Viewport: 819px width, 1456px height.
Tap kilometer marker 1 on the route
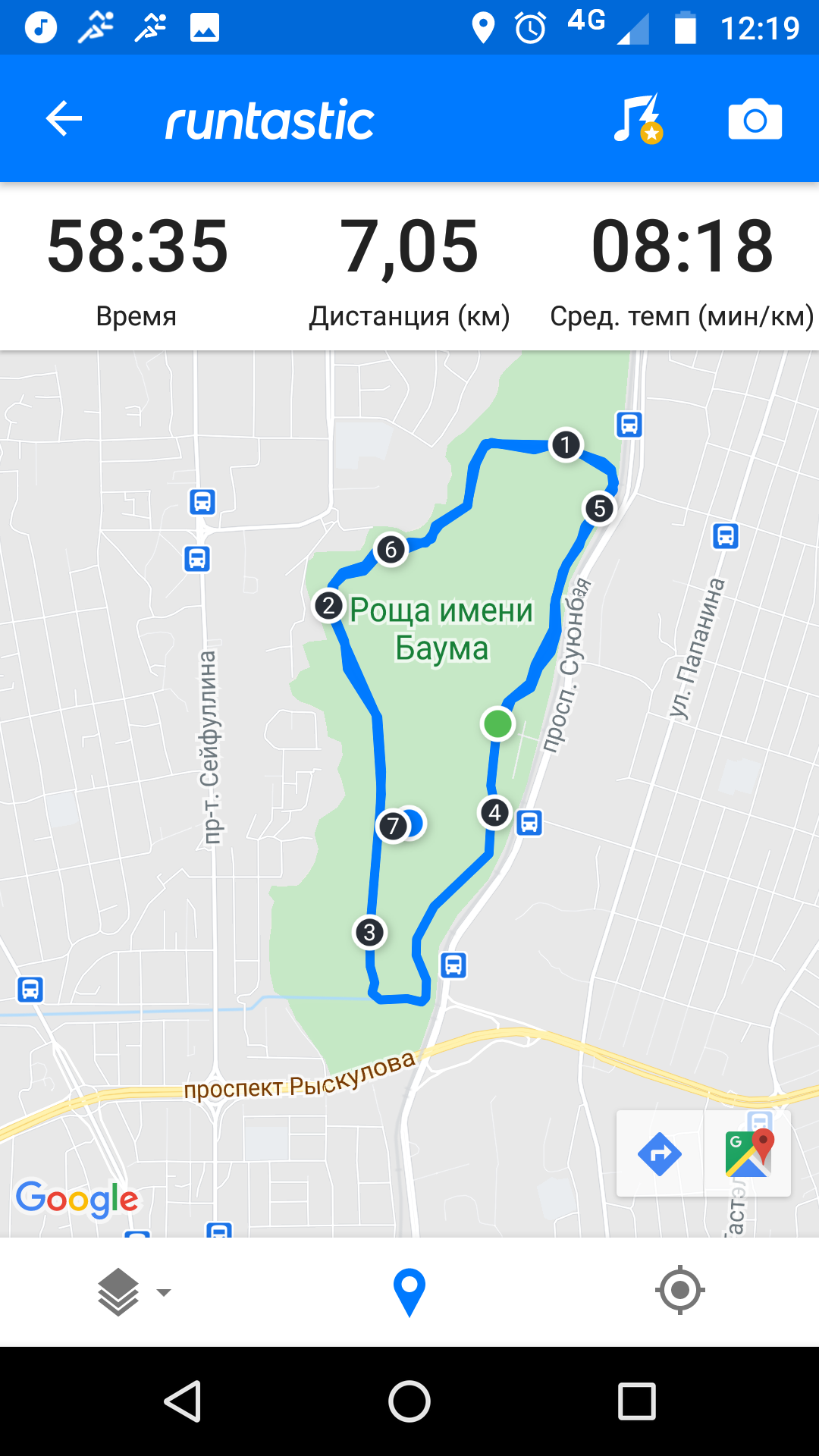tap(566, 445)
